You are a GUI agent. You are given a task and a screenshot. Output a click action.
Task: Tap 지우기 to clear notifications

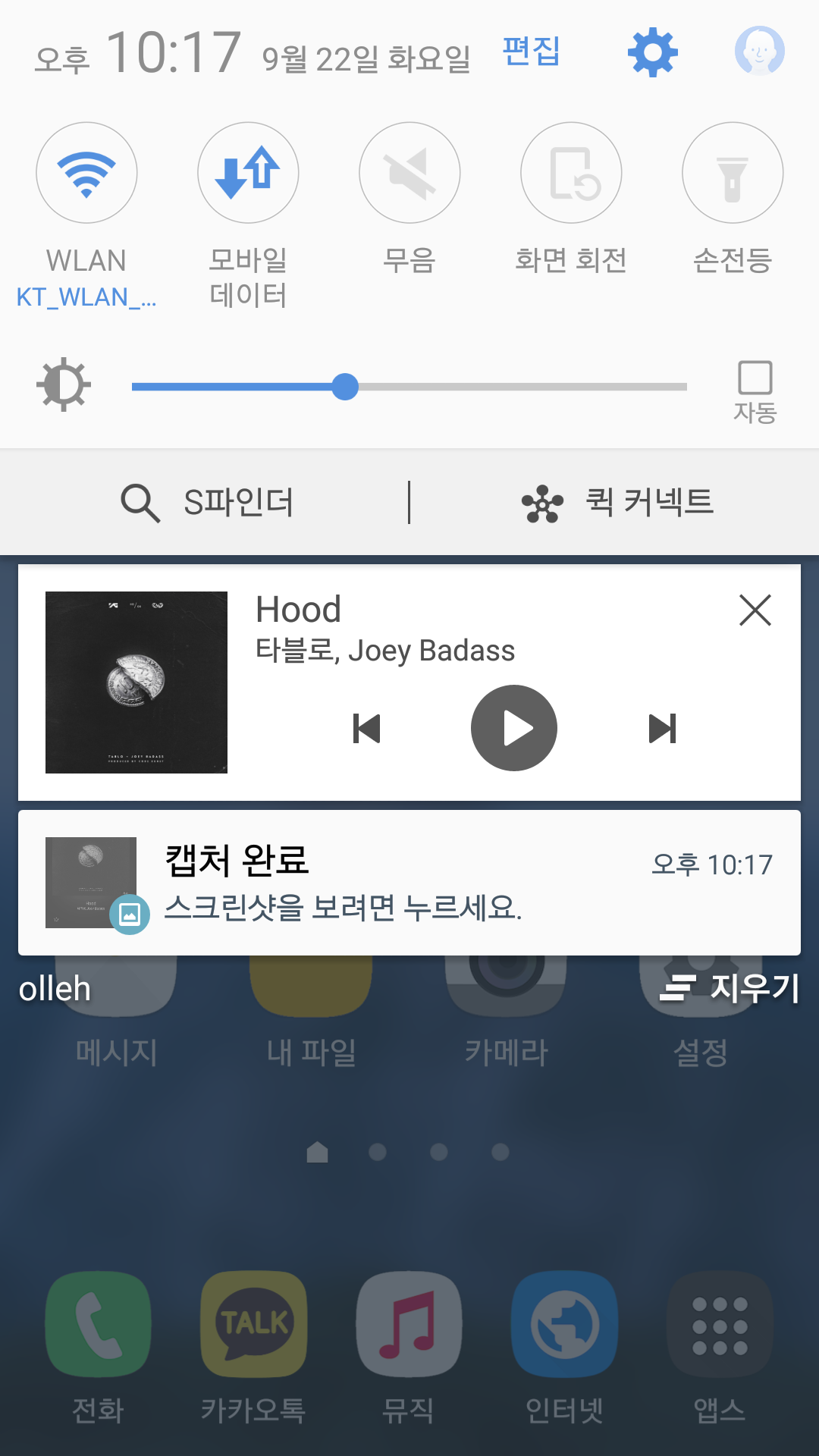point(731,987)
